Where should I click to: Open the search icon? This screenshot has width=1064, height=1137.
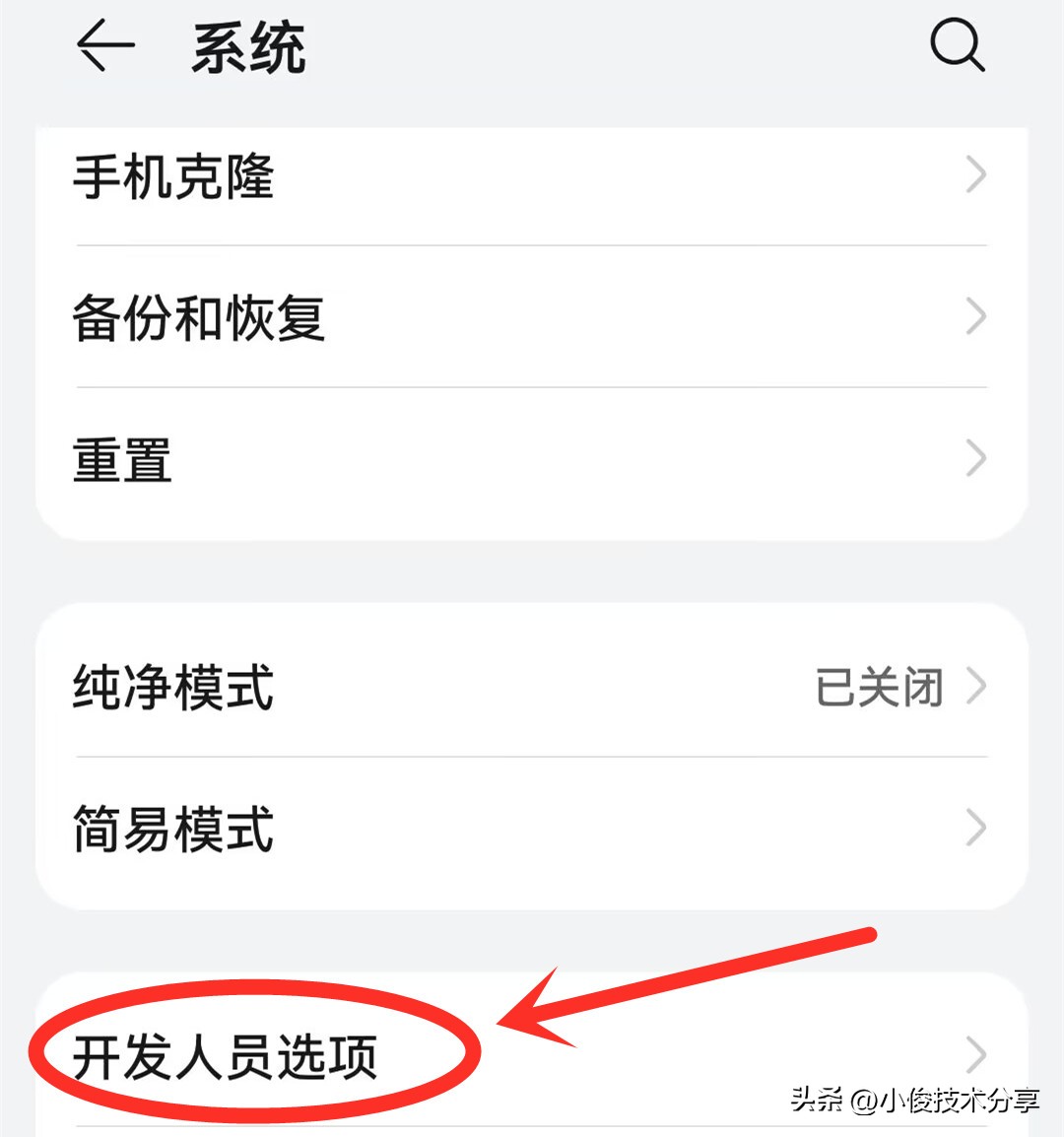(x=957, y=46)
